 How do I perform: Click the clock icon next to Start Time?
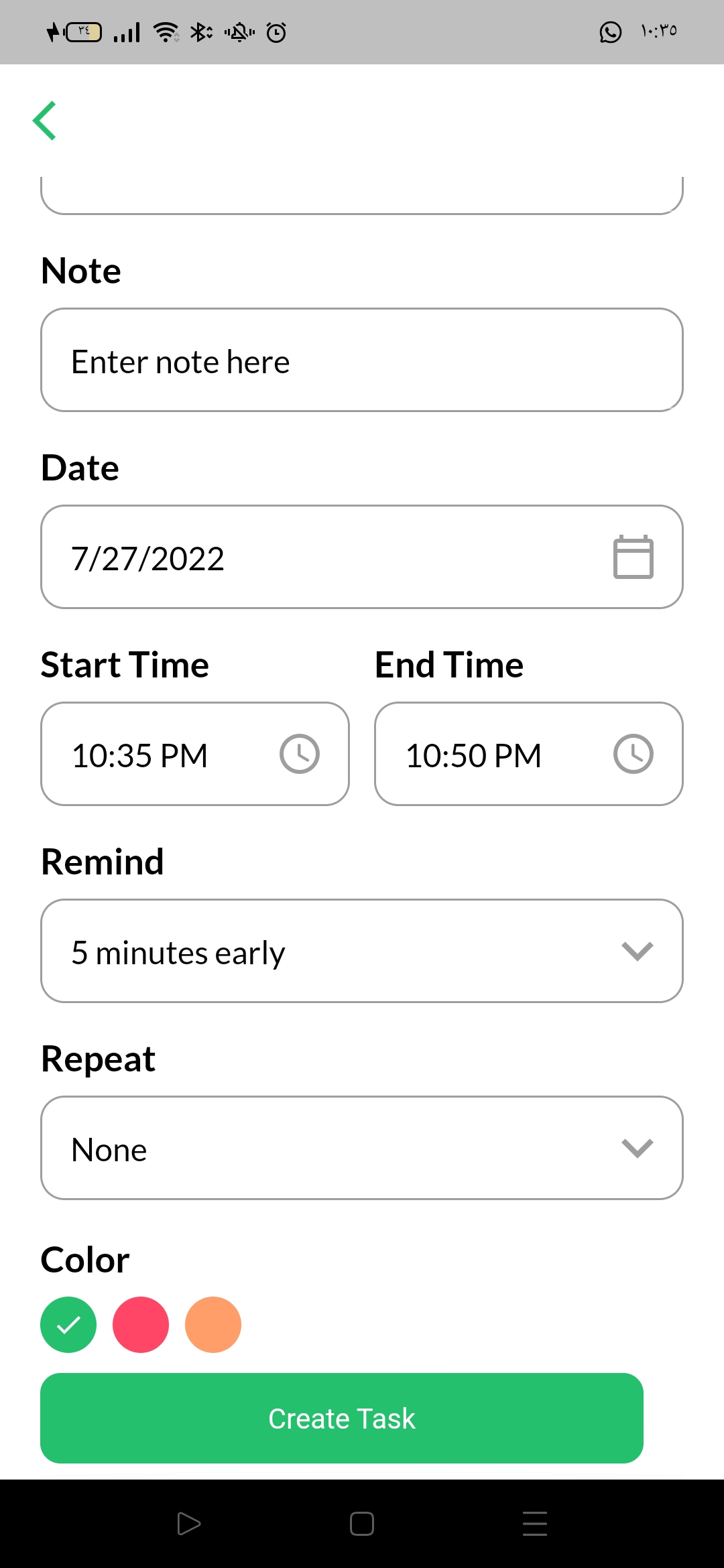click(x=299, y=753)
